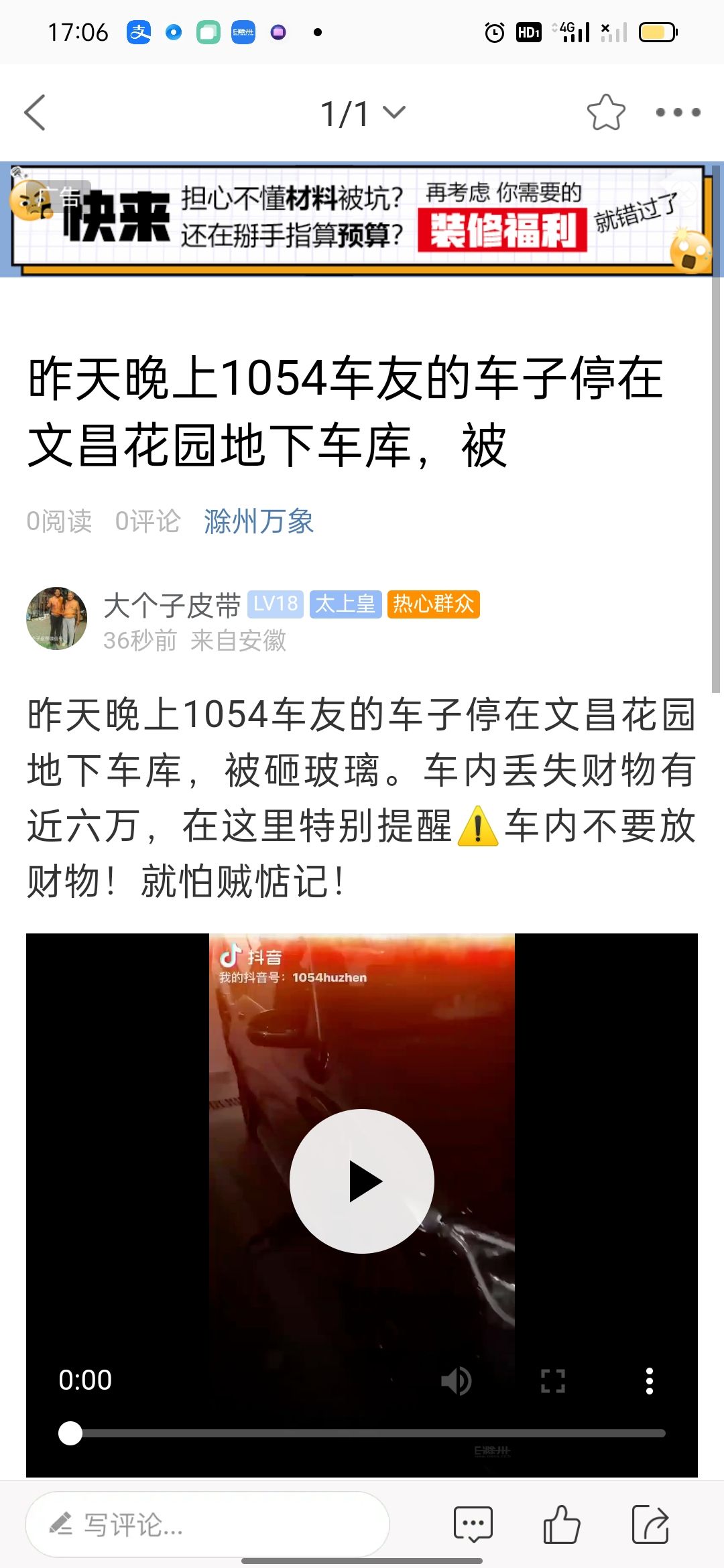Viewport: 724px width, 1568px height.
Task: View profile of 大个子皮带 via avatar
Action: 56,618
